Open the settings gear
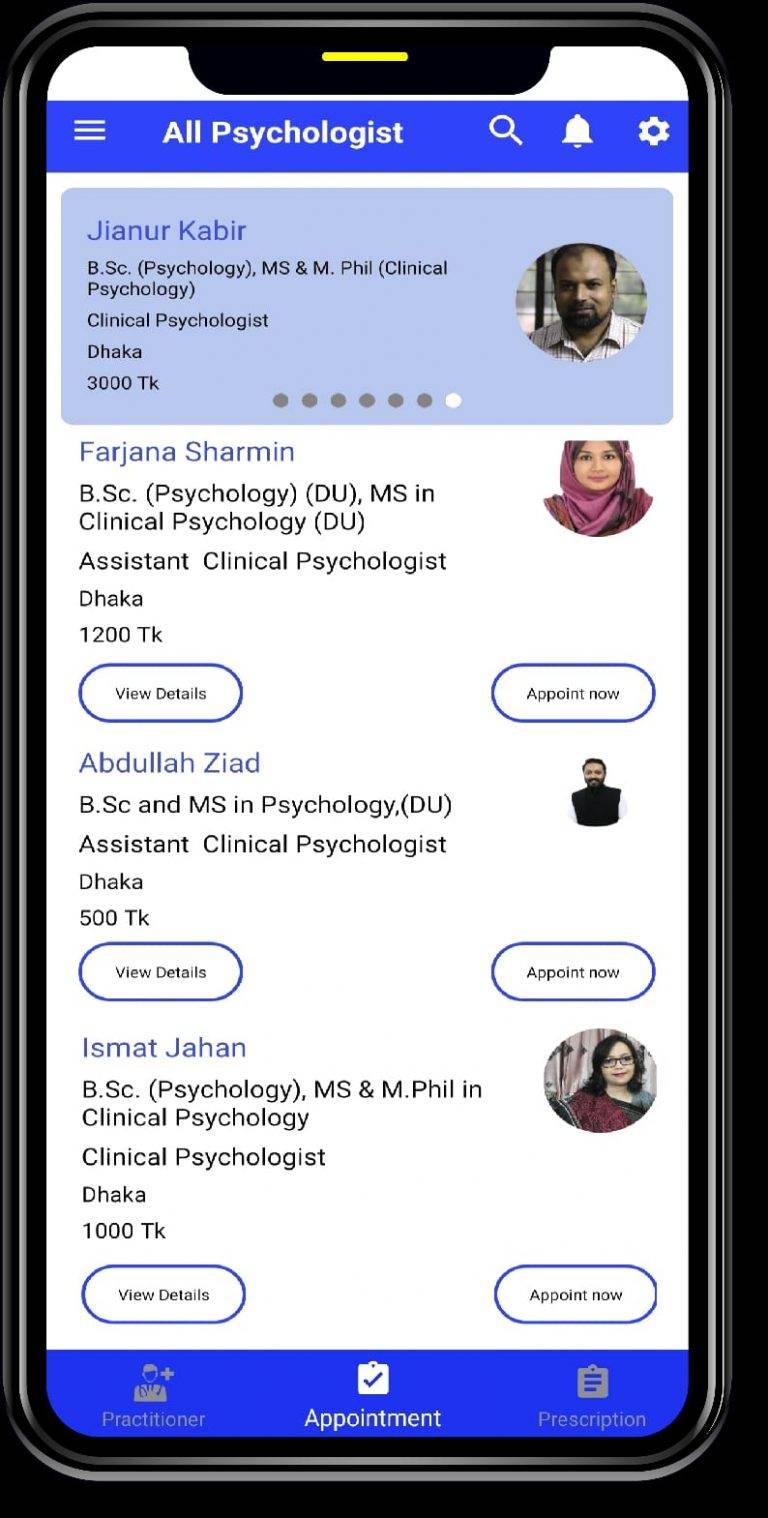Image resolution: width=768 pixels, height=1518 pixels. click(654, 131)
